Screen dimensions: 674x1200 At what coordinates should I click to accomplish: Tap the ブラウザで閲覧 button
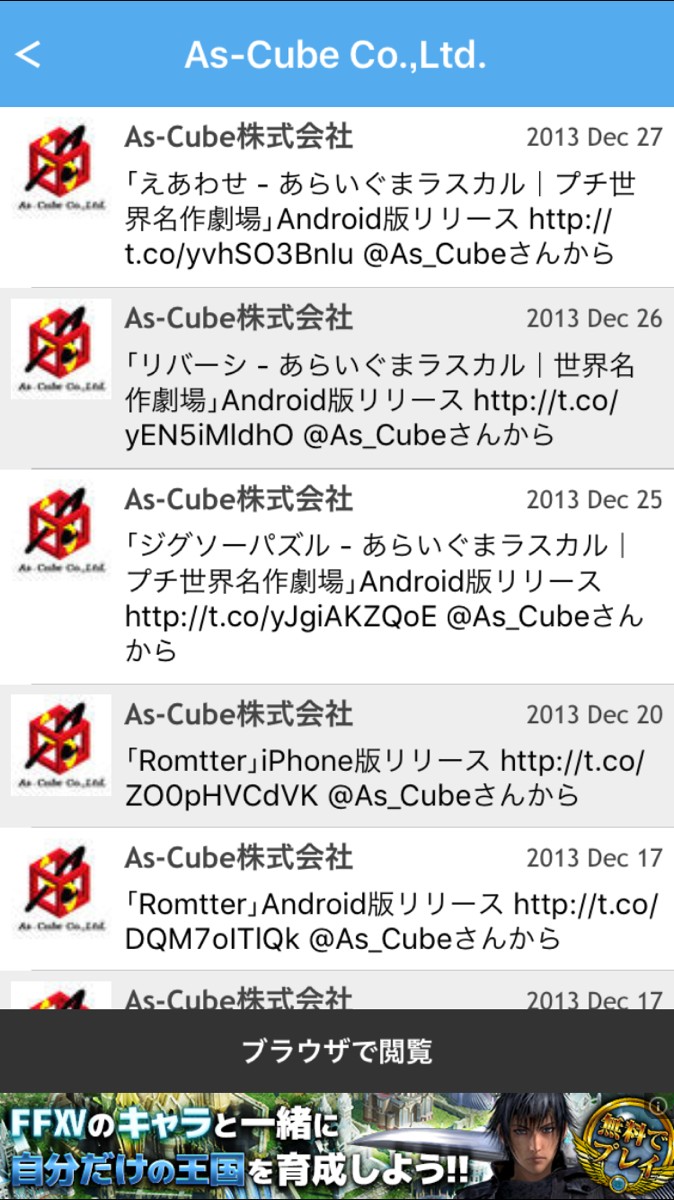(337, 1051)
